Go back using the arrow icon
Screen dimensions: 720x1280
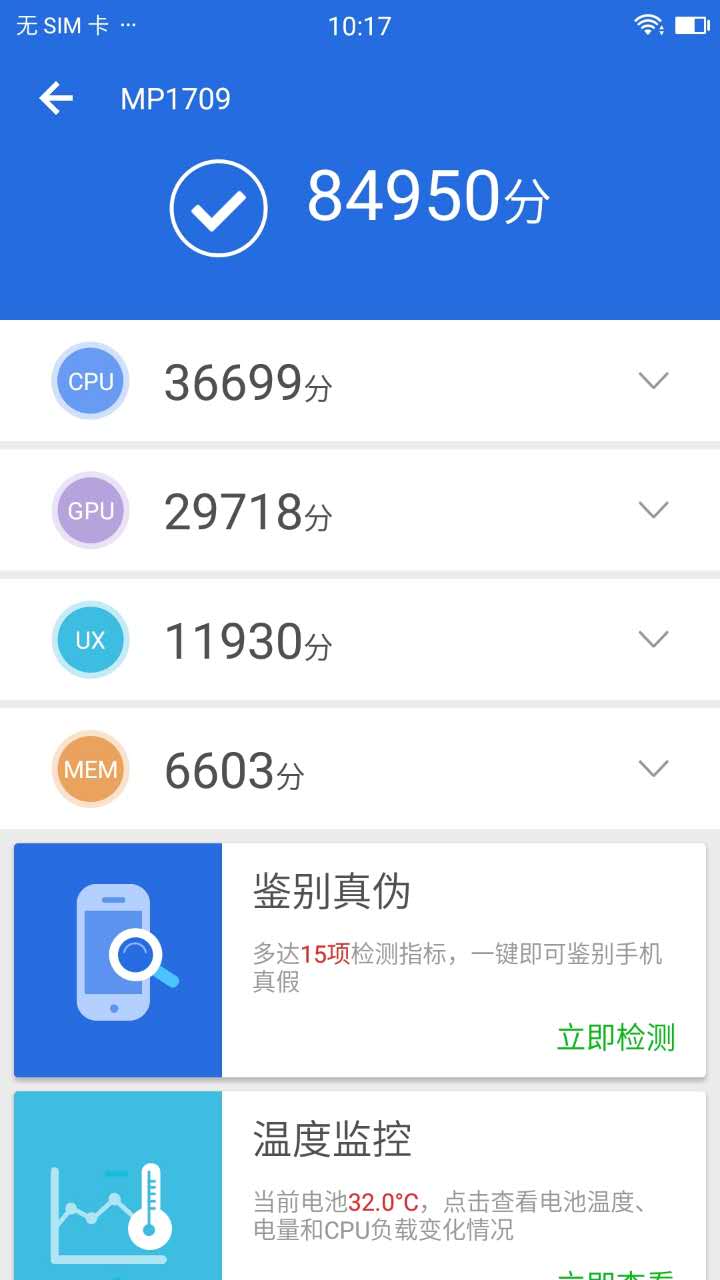coord(56,98)
